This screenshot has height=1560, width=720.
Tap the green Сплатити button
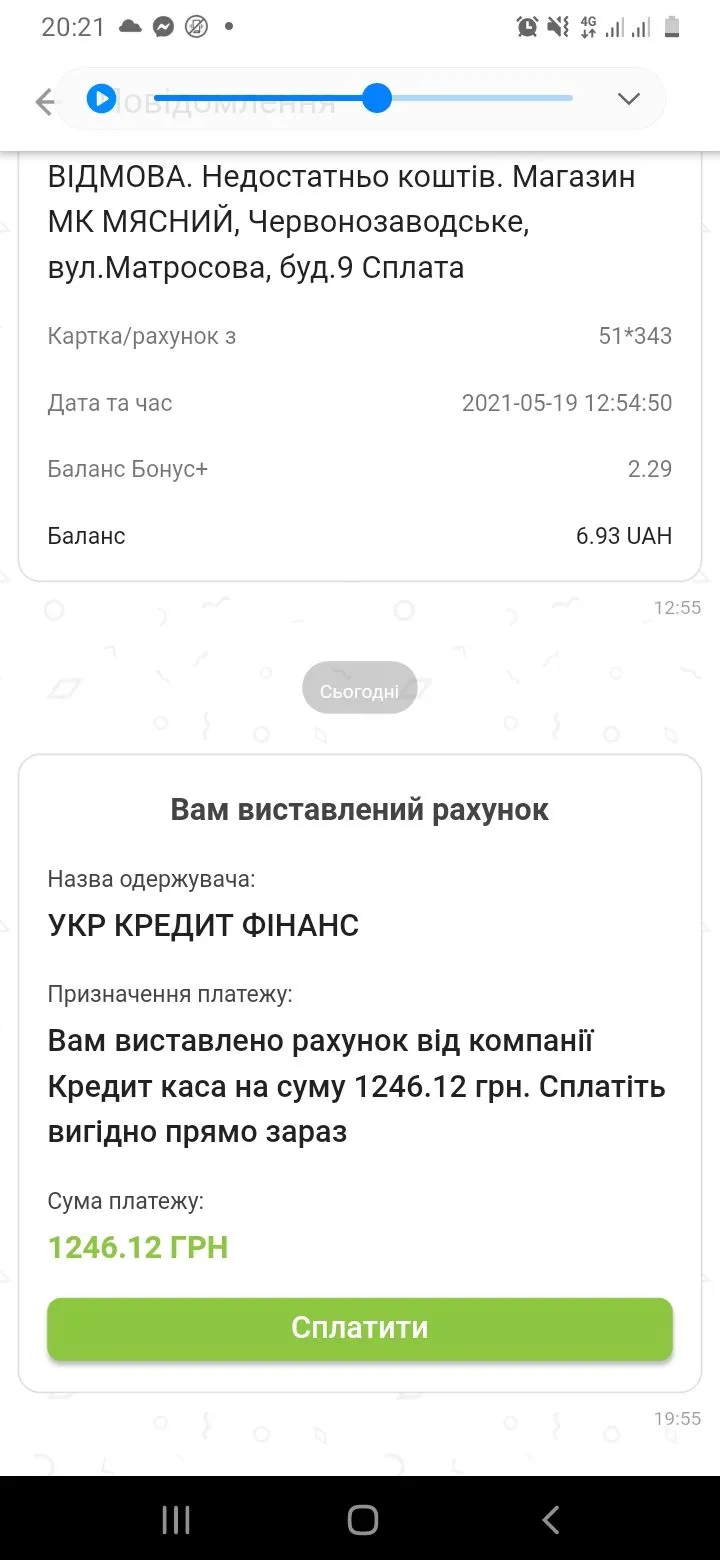pos(360,1328)
